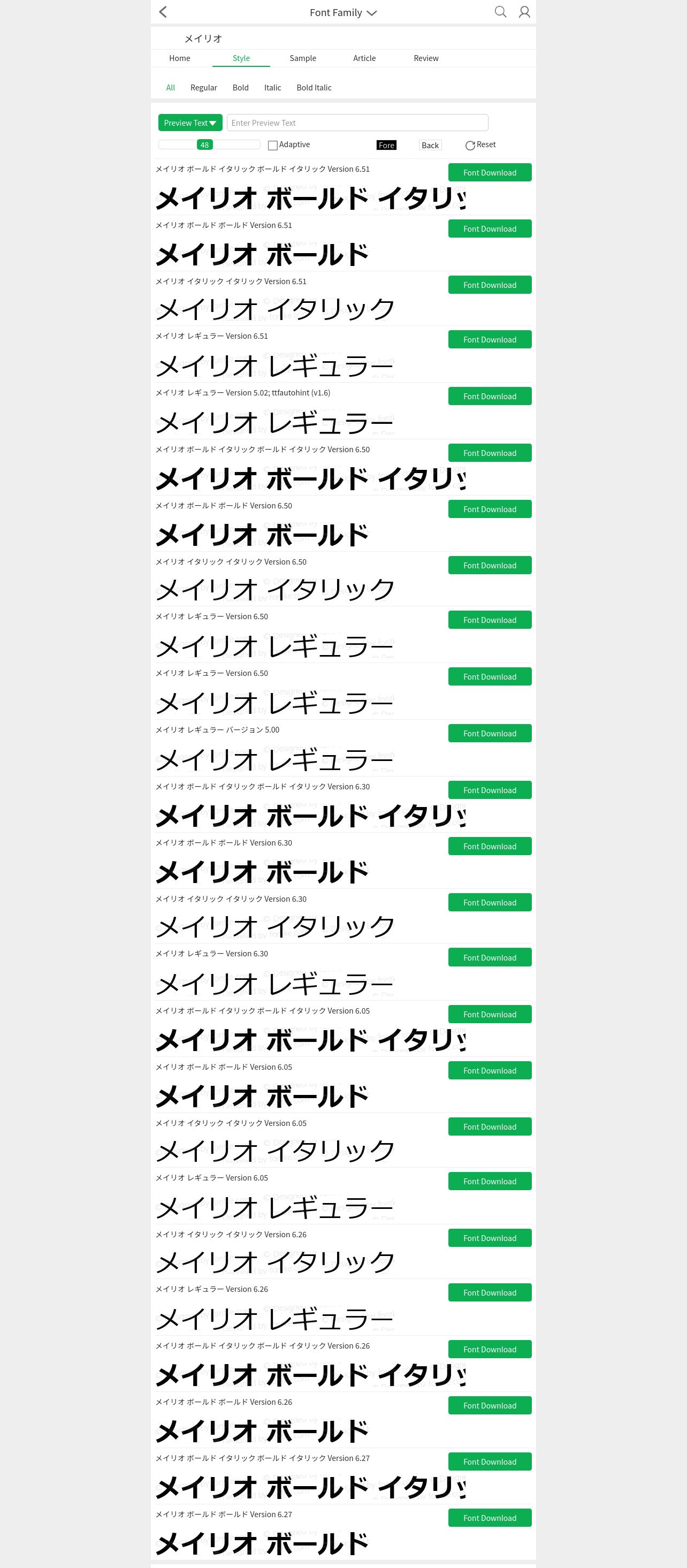This screenshot has height=1568, width=687.
Task: Switch to the Home tab
Action: 180,58
